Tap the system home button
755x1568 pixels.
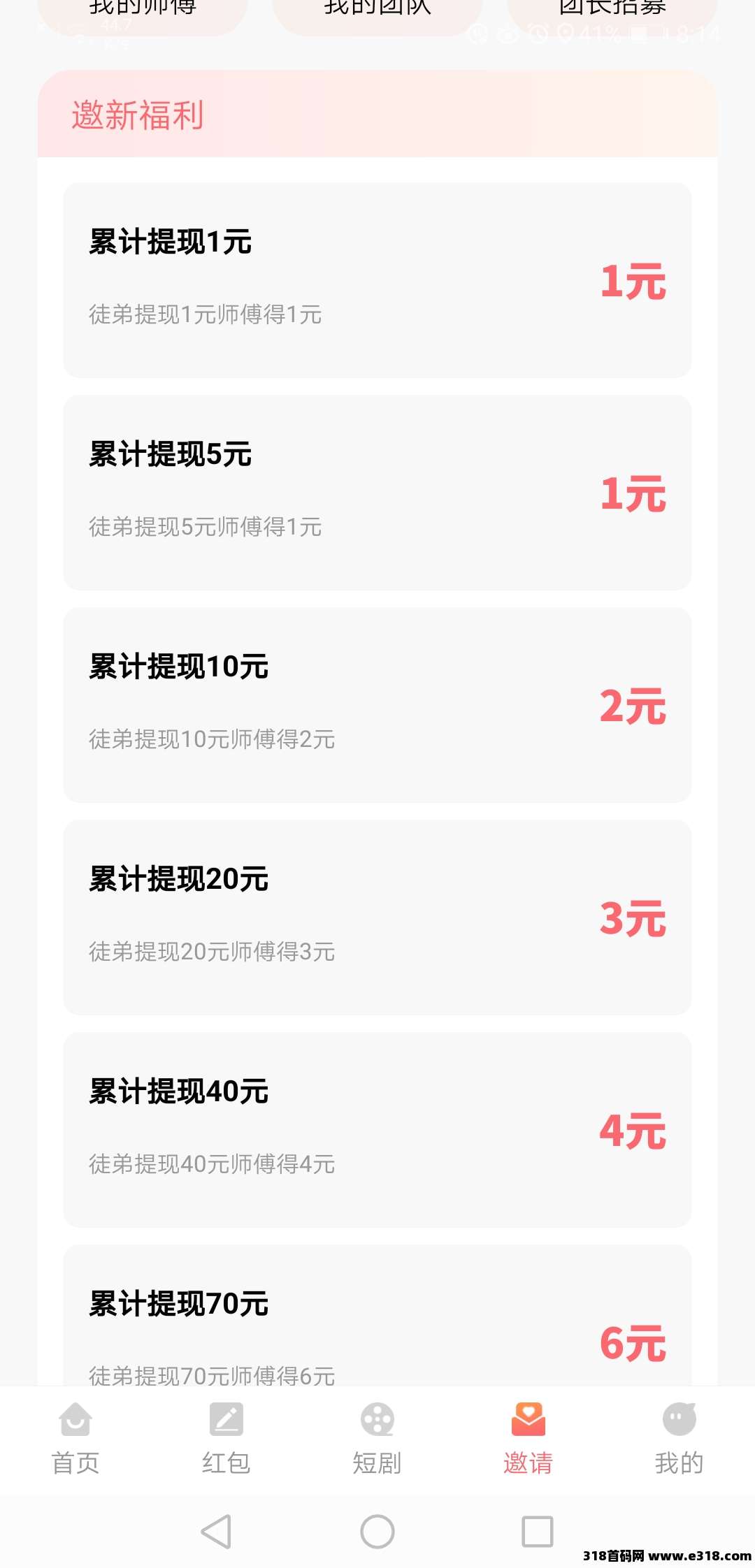377,1532
